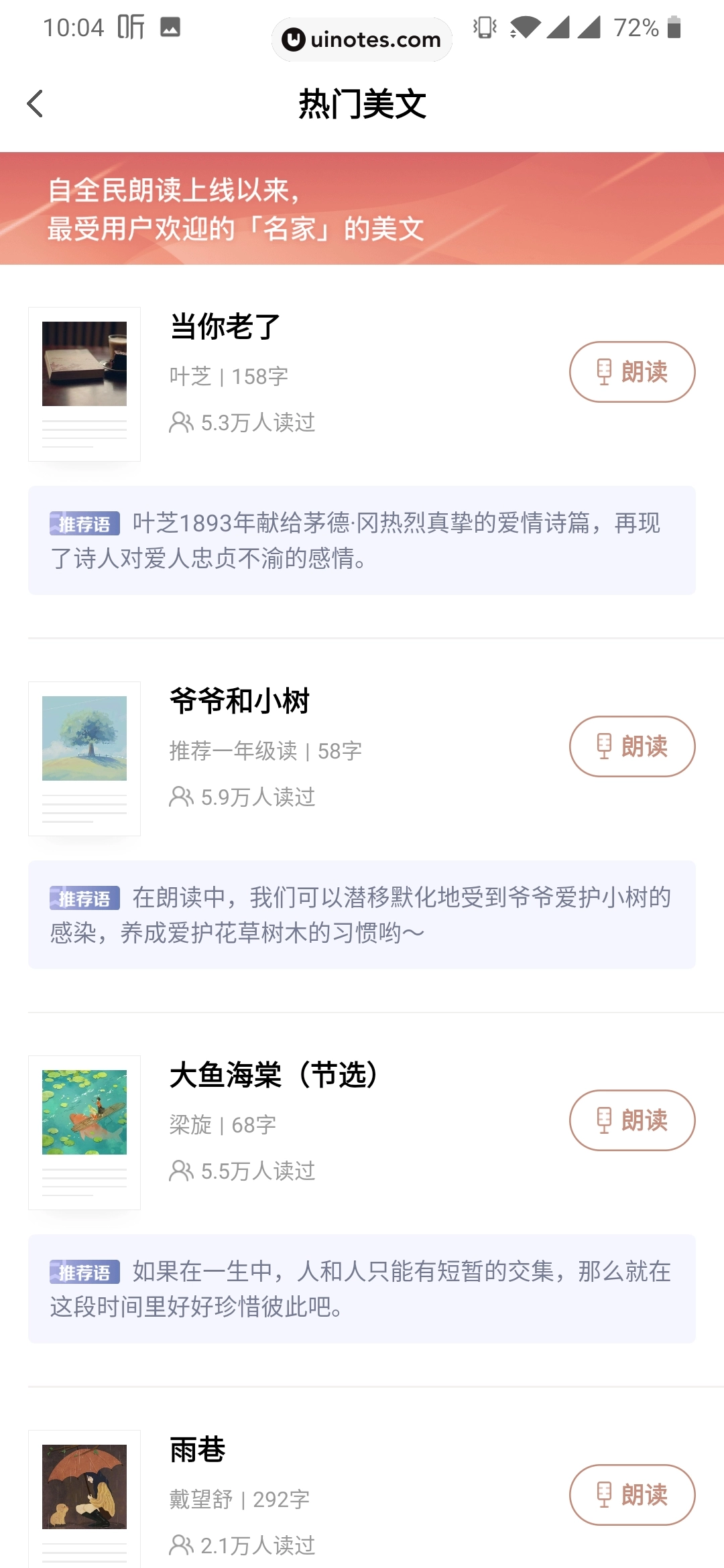724x1568 pixels.
Task: Go back from 热门美文 page
Action: 35,104
